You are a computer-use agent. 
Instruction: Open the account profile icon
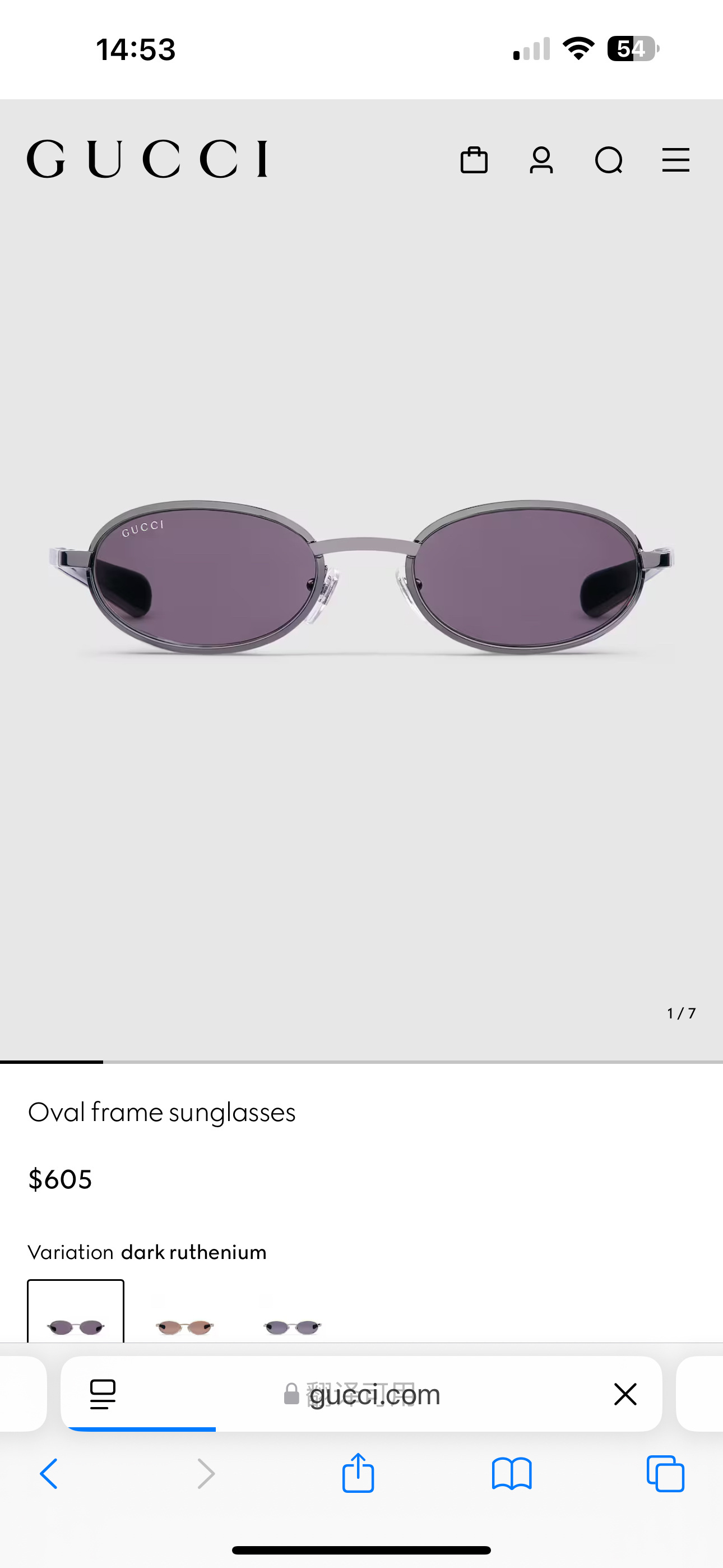pyautogui.click(x=541, y=160)
